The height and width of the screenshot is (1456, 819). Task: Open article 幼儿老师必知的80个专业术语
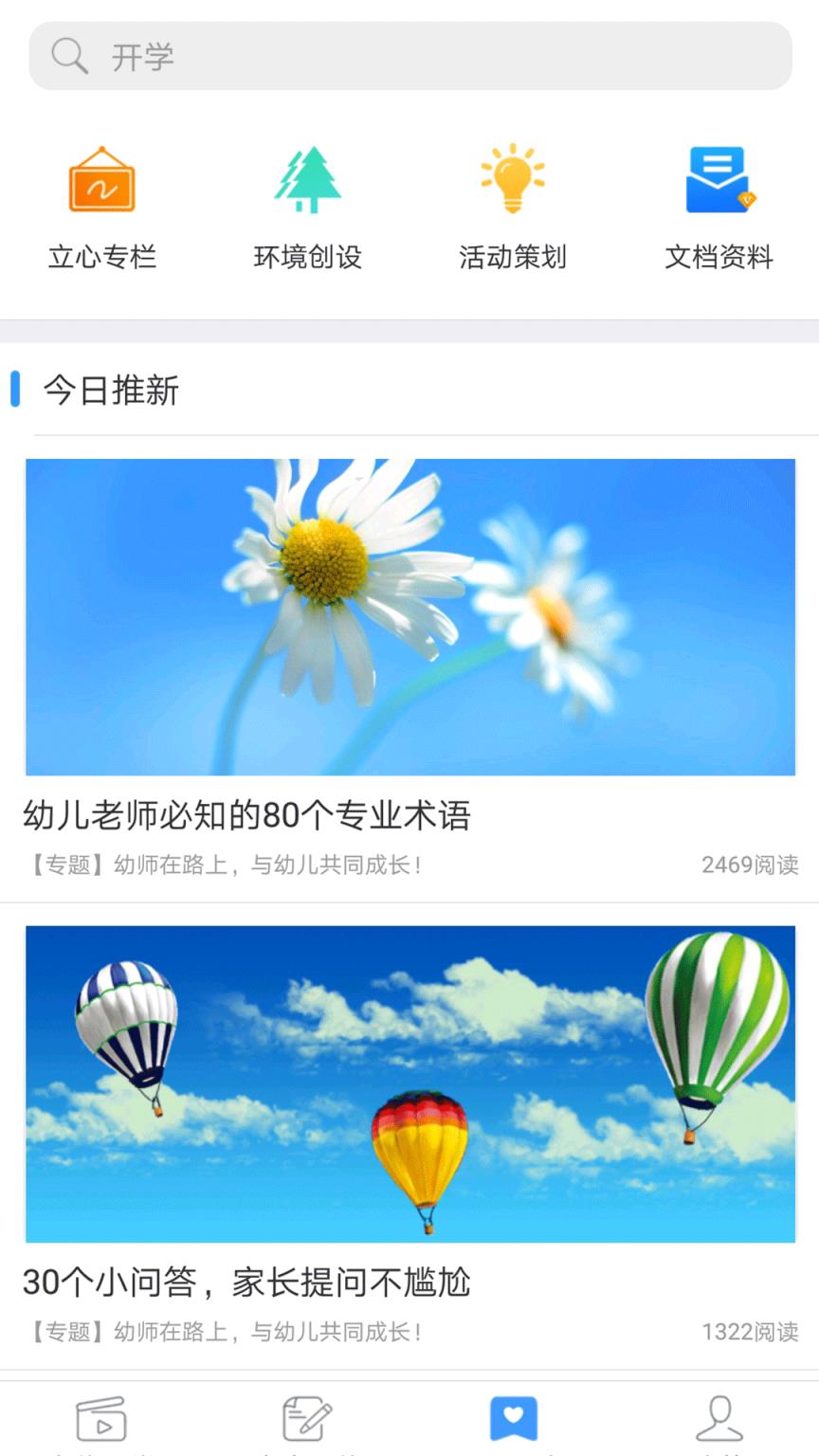(250, 813)
